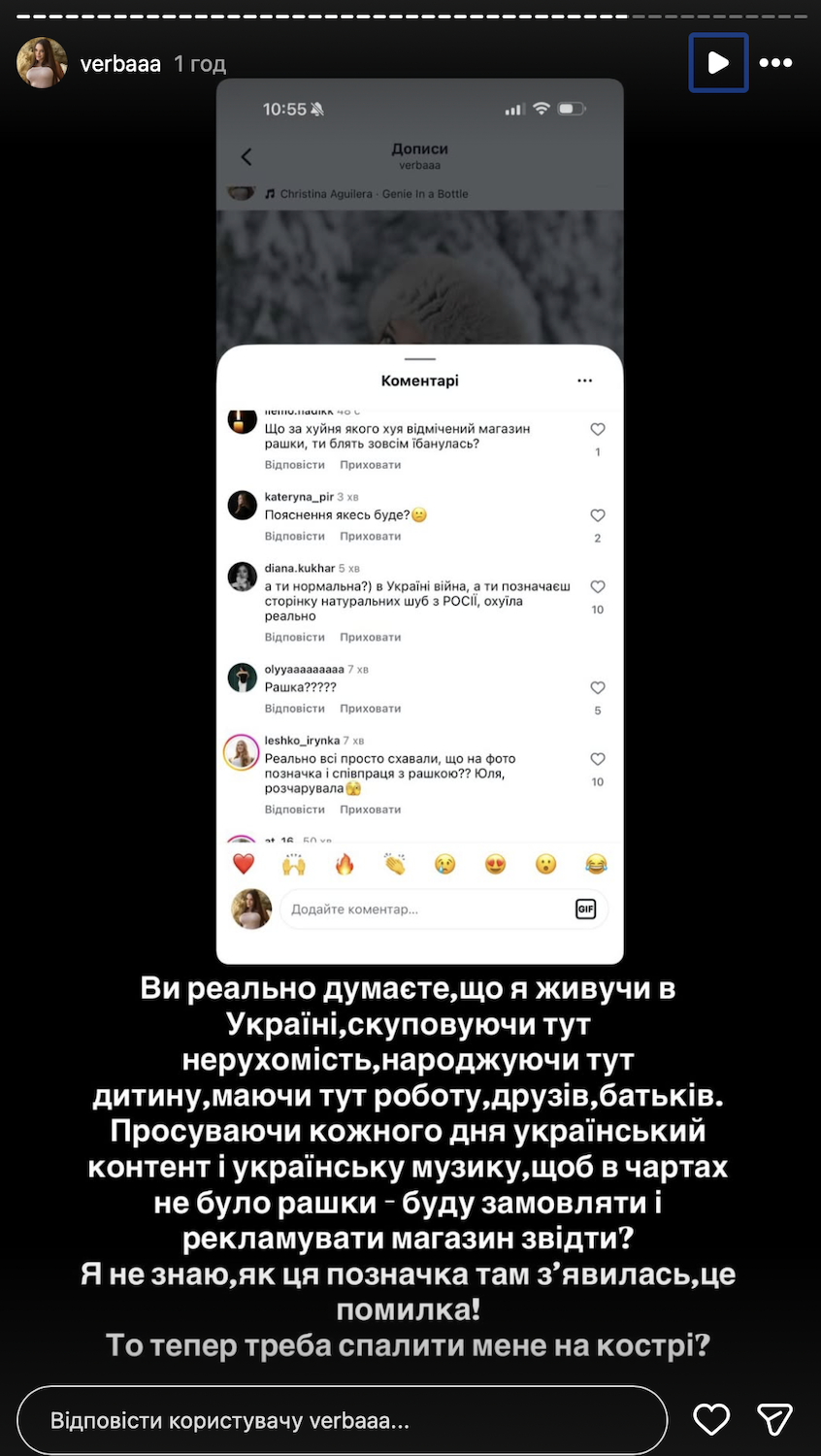Resume story playback with play button
The image size is (821, 1456).
point(718,63)
